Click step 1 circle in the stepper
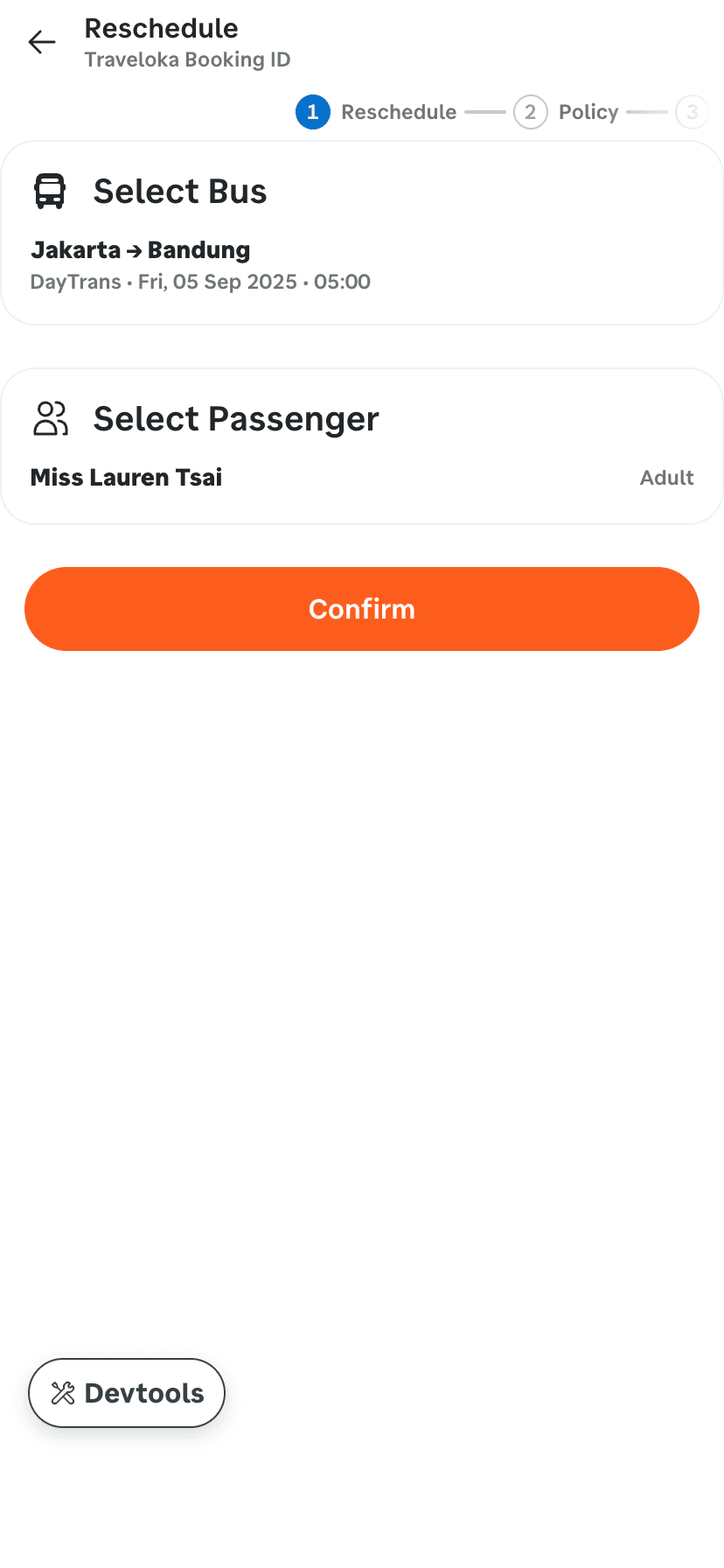Screen dimensions: 724x1568 [312, 112]
